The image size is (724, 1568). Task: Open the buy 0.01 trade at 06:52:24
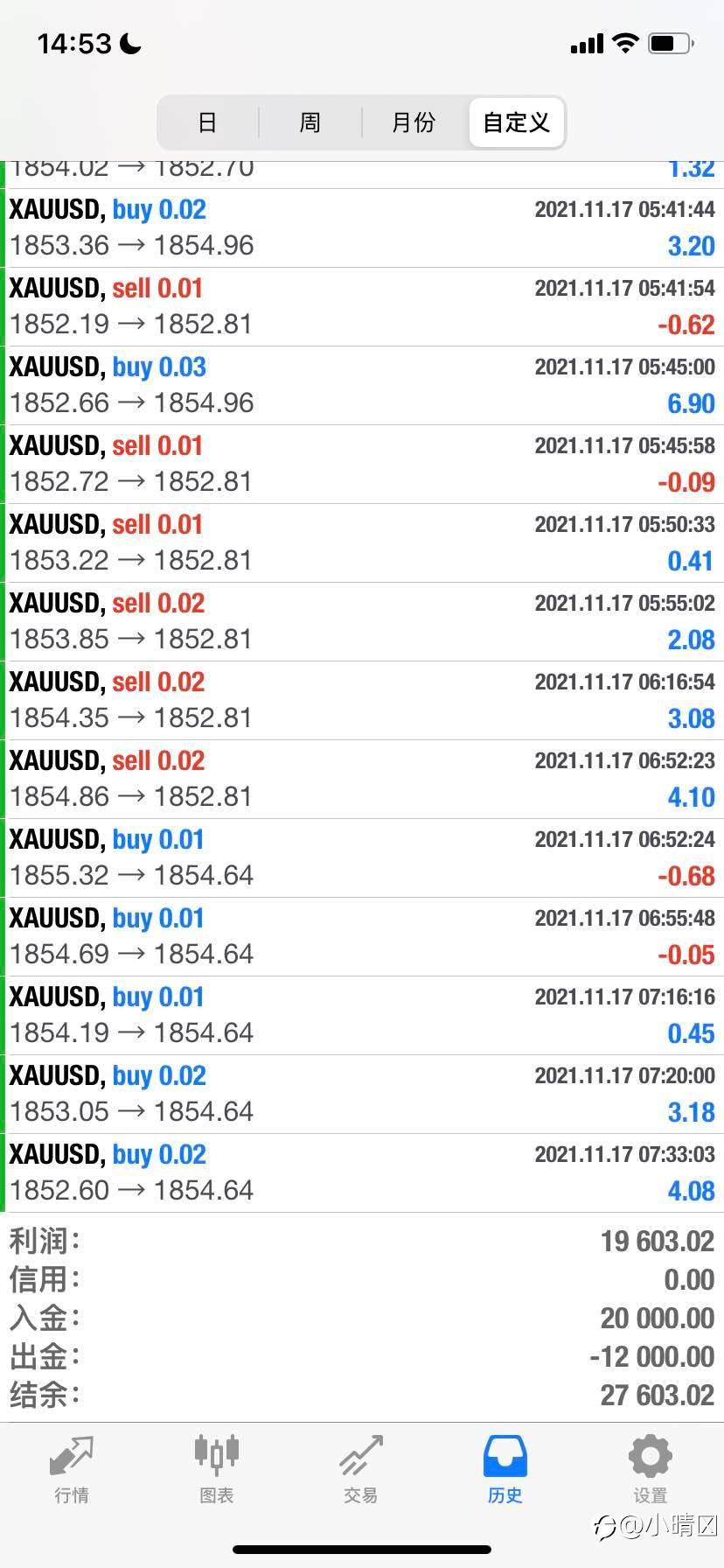click(362, 858)
